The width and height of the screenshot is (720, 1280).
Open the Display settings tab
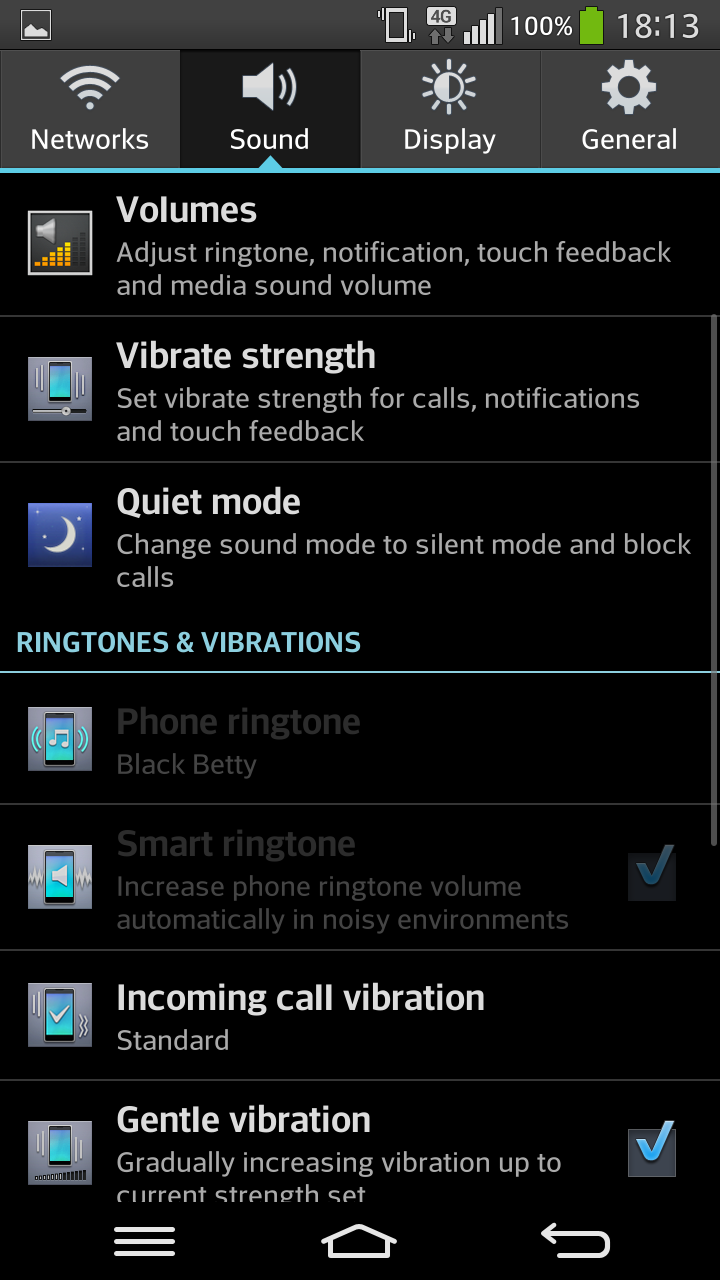click(450, 109)
